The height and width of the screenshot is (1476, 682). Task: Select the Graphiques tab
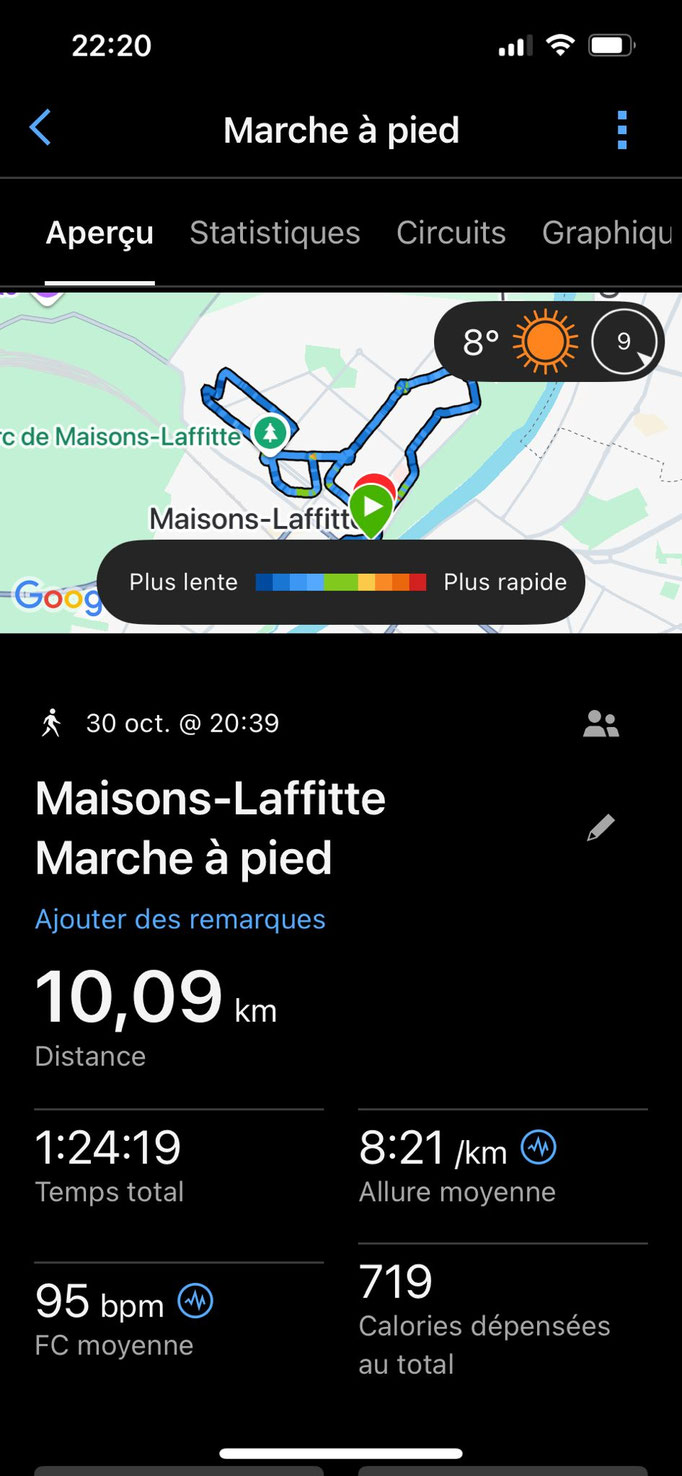[606, 233]
